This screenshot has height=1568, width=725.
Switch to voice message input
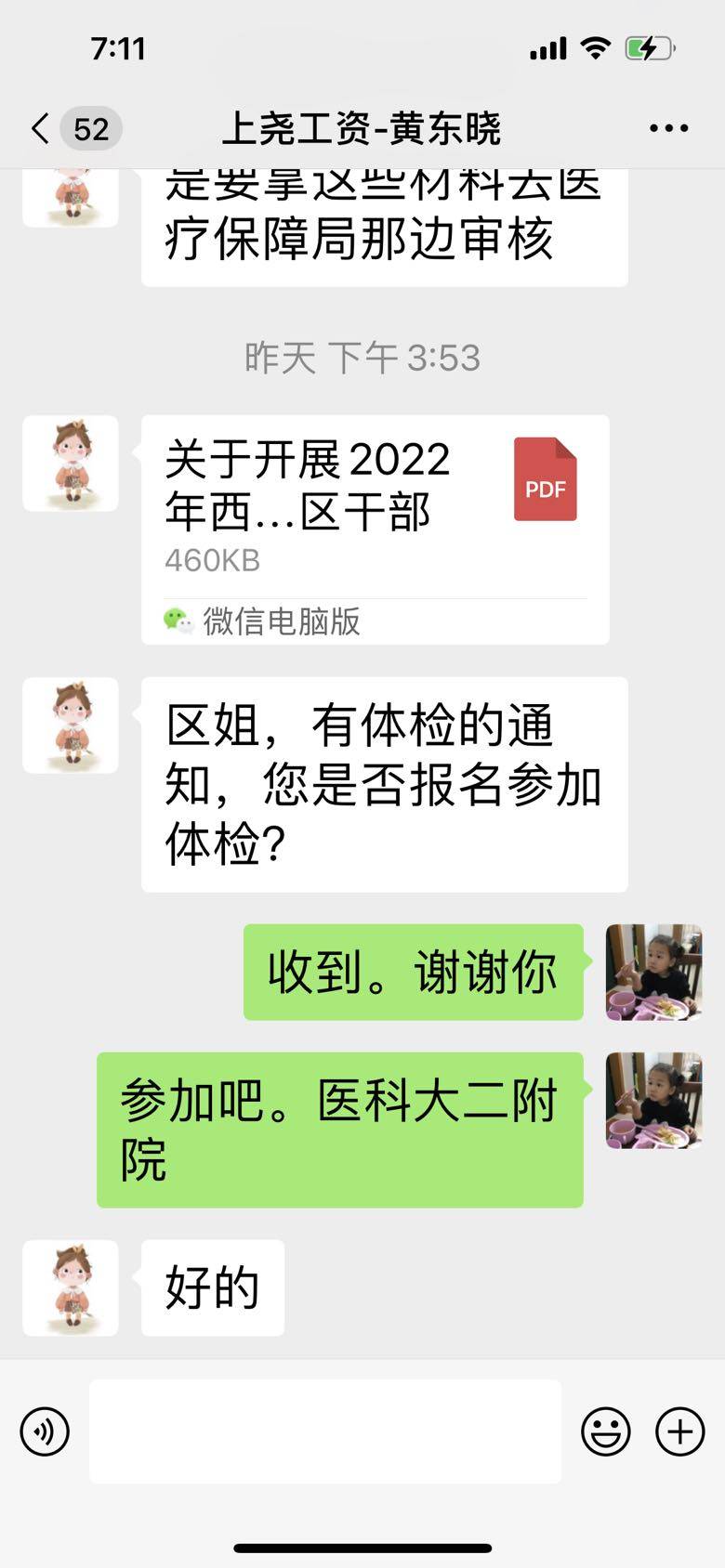pyautogui.click(x=45, y=1431)
